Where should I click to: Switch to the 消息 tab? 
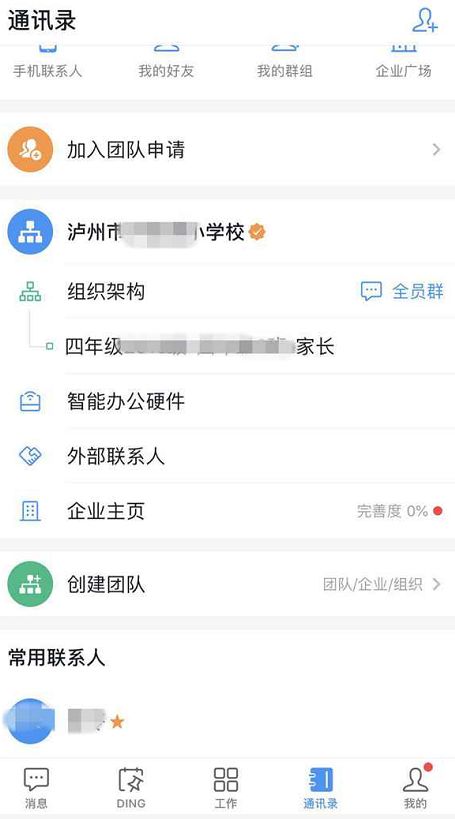(36, 788)
